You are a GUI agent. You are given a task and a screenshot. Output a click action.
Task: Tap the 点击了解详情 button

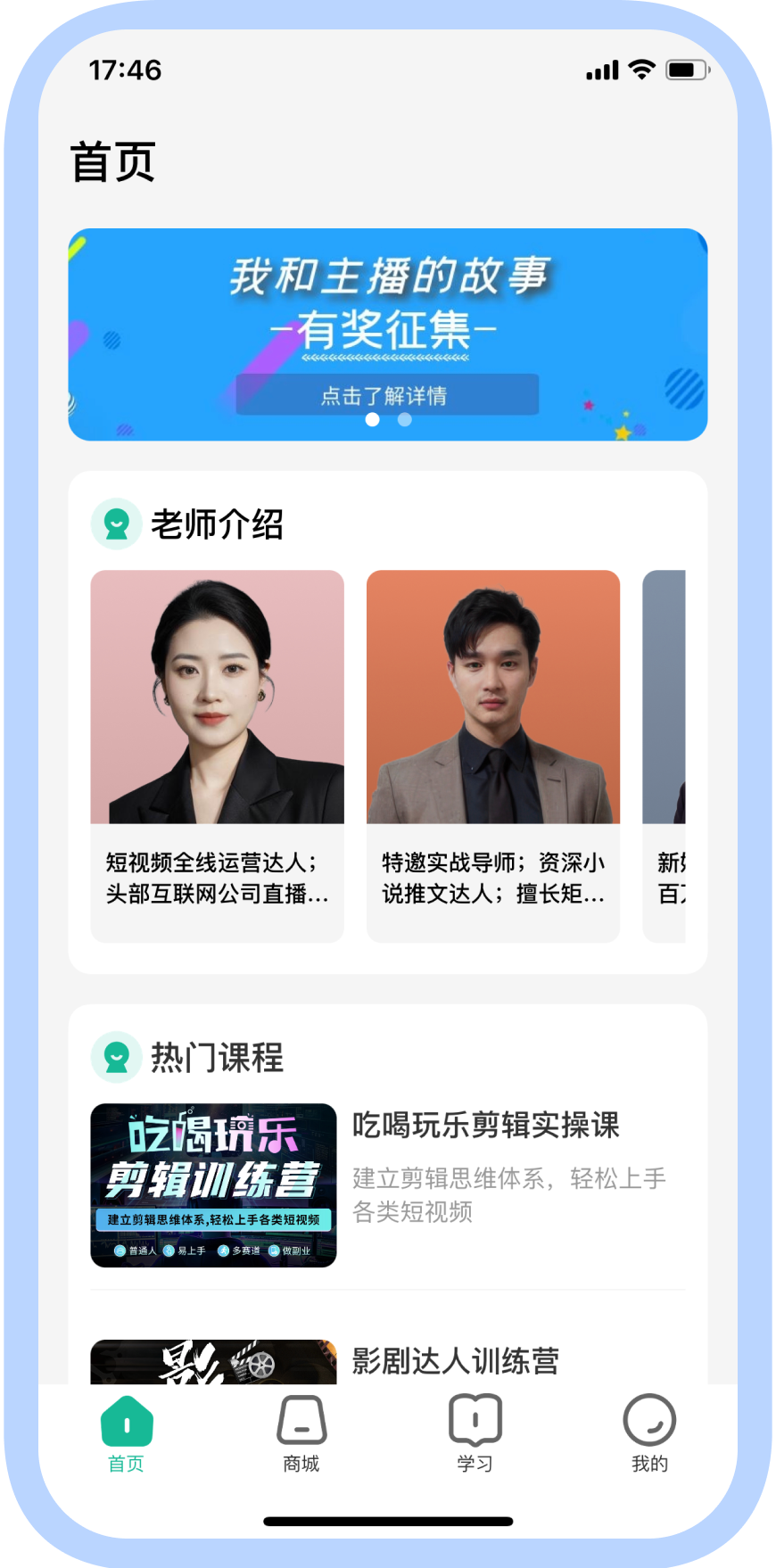386,394
